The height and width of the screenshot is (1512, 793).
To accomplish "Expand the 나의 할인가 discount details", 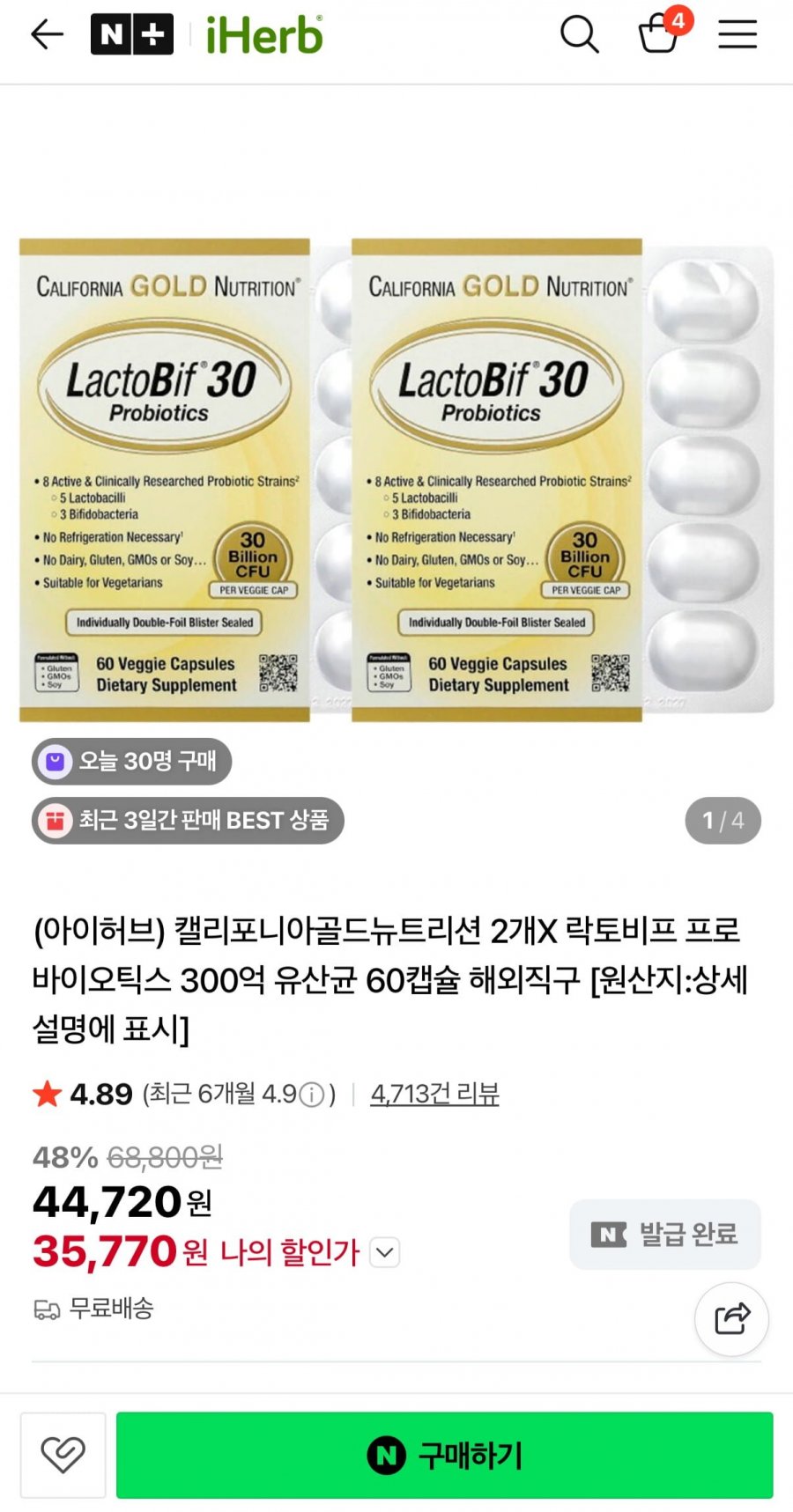I will [x=385, y=1251].
